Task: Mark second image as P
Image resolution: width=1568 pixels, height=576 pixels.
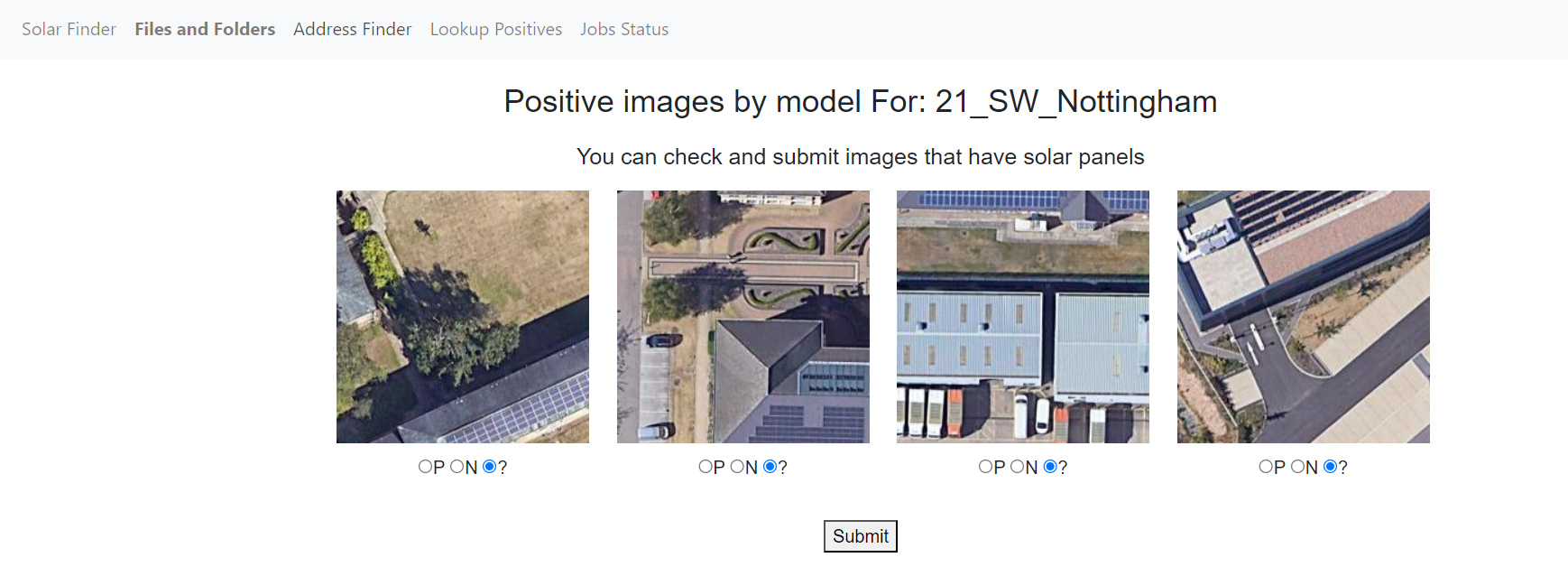Action: click(706, 467)
